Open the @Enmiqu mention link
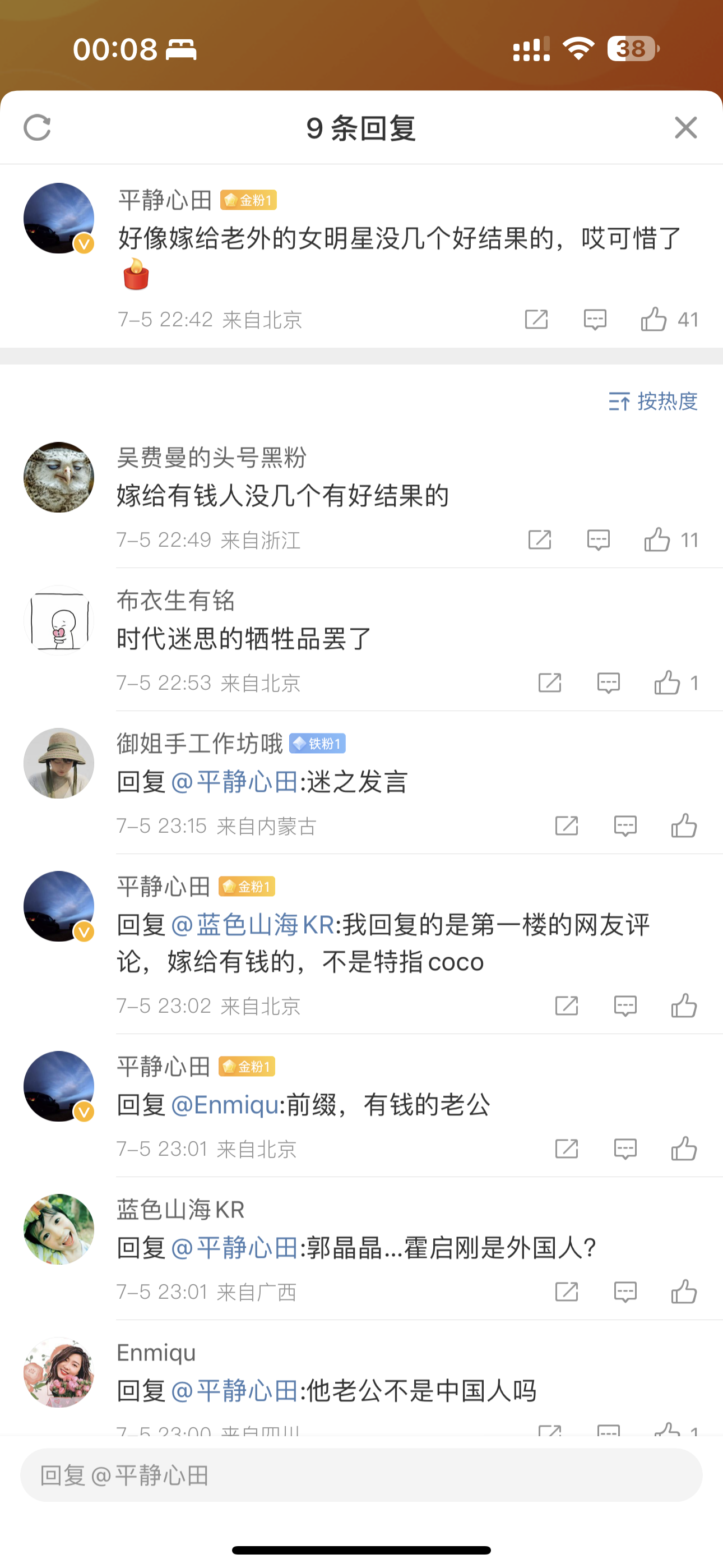Image resolution: width=723 pixels, height=1568 pixels. [225, 1104]
